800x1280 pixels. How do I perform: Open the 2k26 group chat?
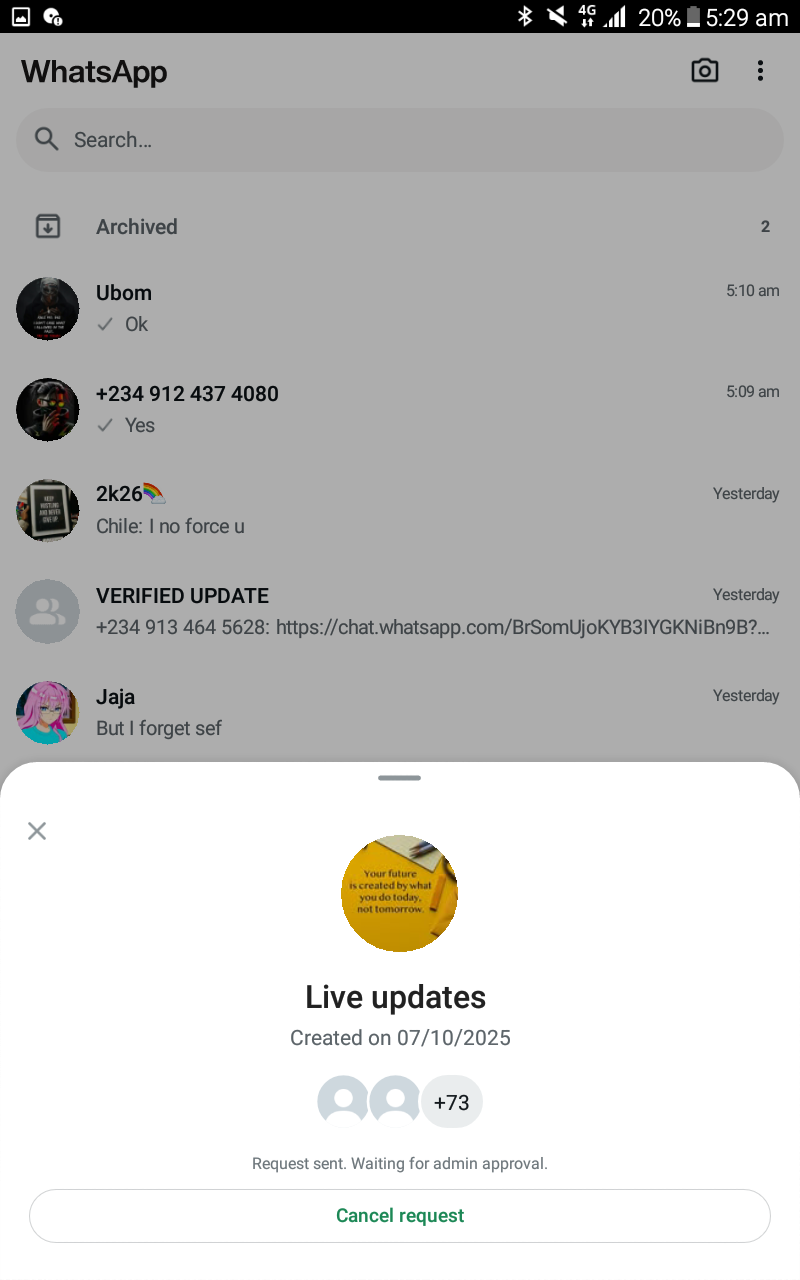(x=400, y=510)
